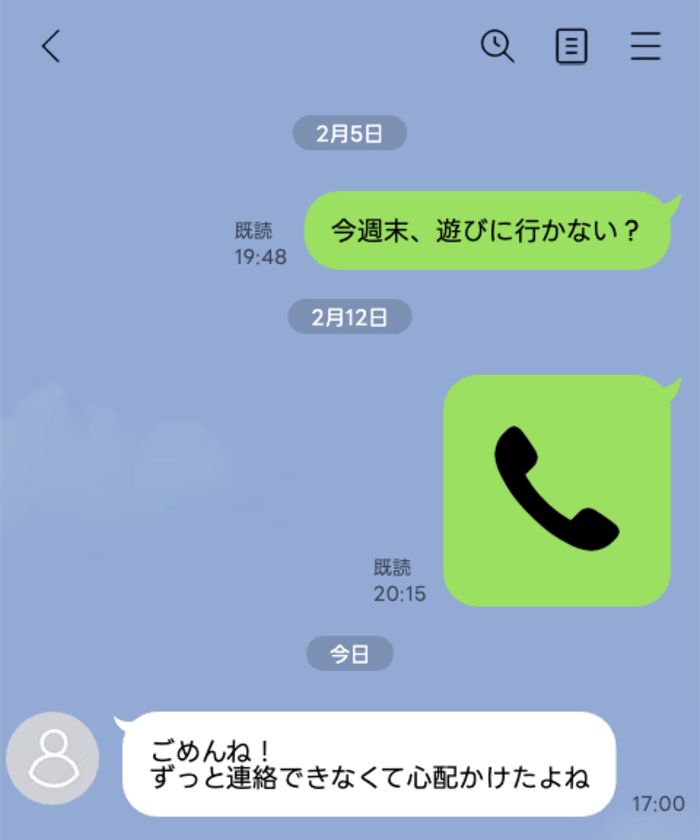Image resolution: width=700 pixels, height=840 pixels.
Task: Go back to the chat list
Action: pos(51,46)
